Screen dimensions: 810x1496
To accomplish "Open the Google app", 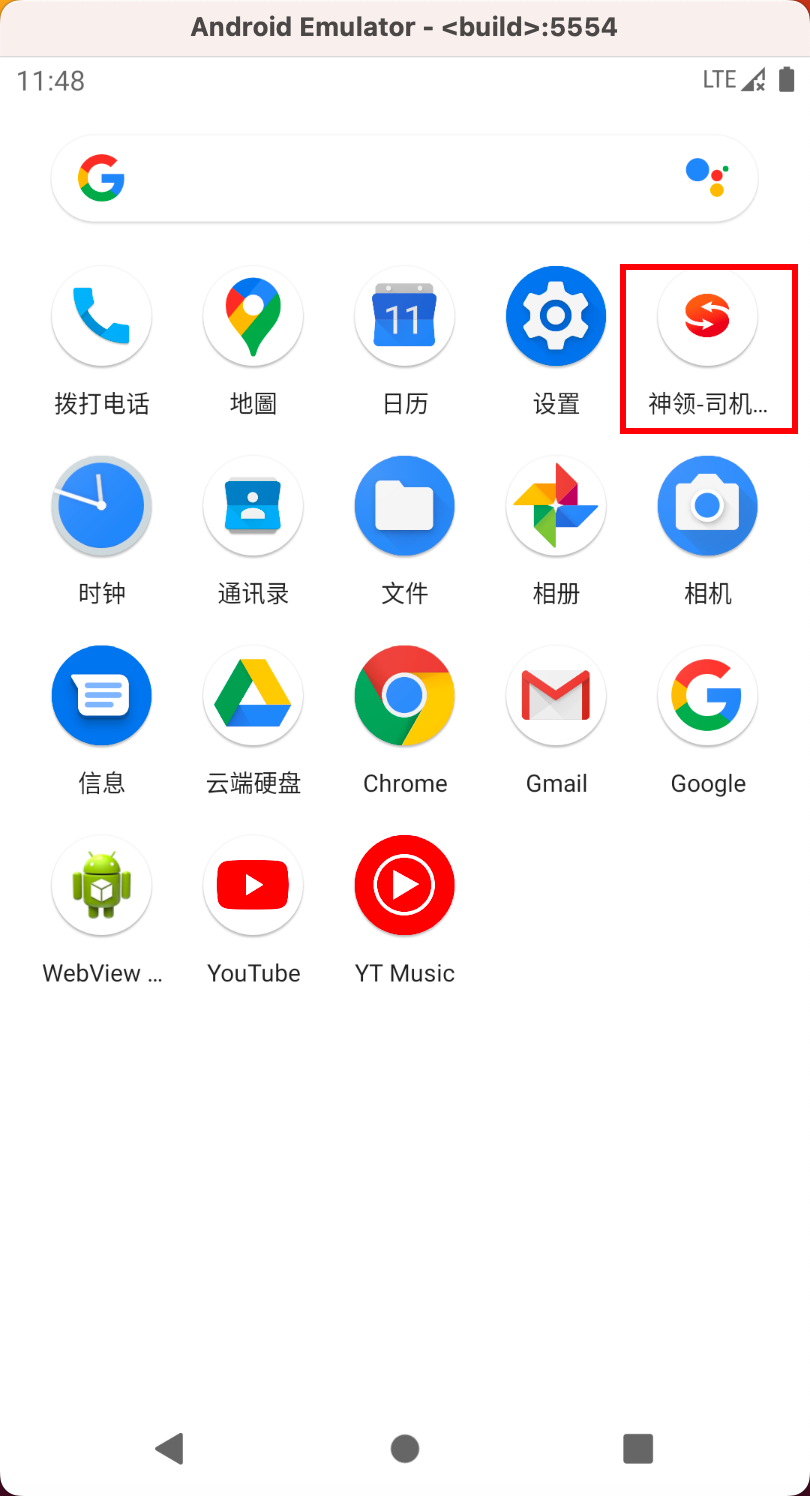I will [708, 696].
